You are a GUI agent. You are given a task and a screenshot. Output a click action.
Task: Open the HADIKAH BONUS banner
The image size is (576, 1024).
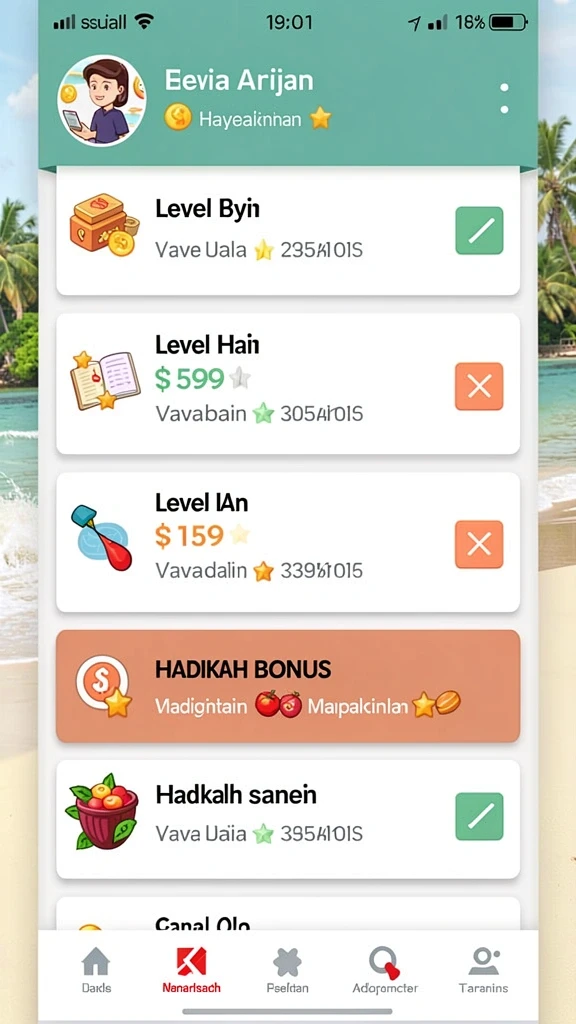coord(288,686)
